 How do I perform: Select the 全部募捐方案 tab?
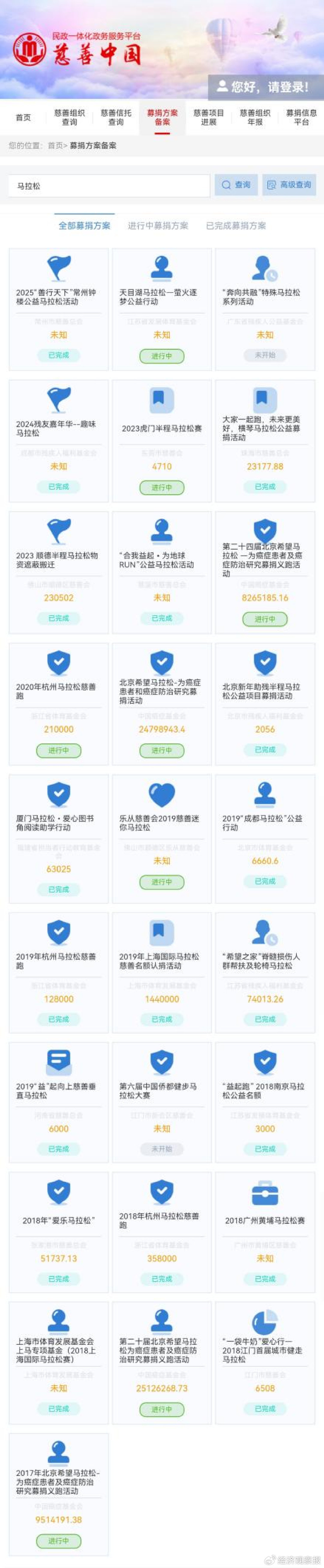(84, 226)
